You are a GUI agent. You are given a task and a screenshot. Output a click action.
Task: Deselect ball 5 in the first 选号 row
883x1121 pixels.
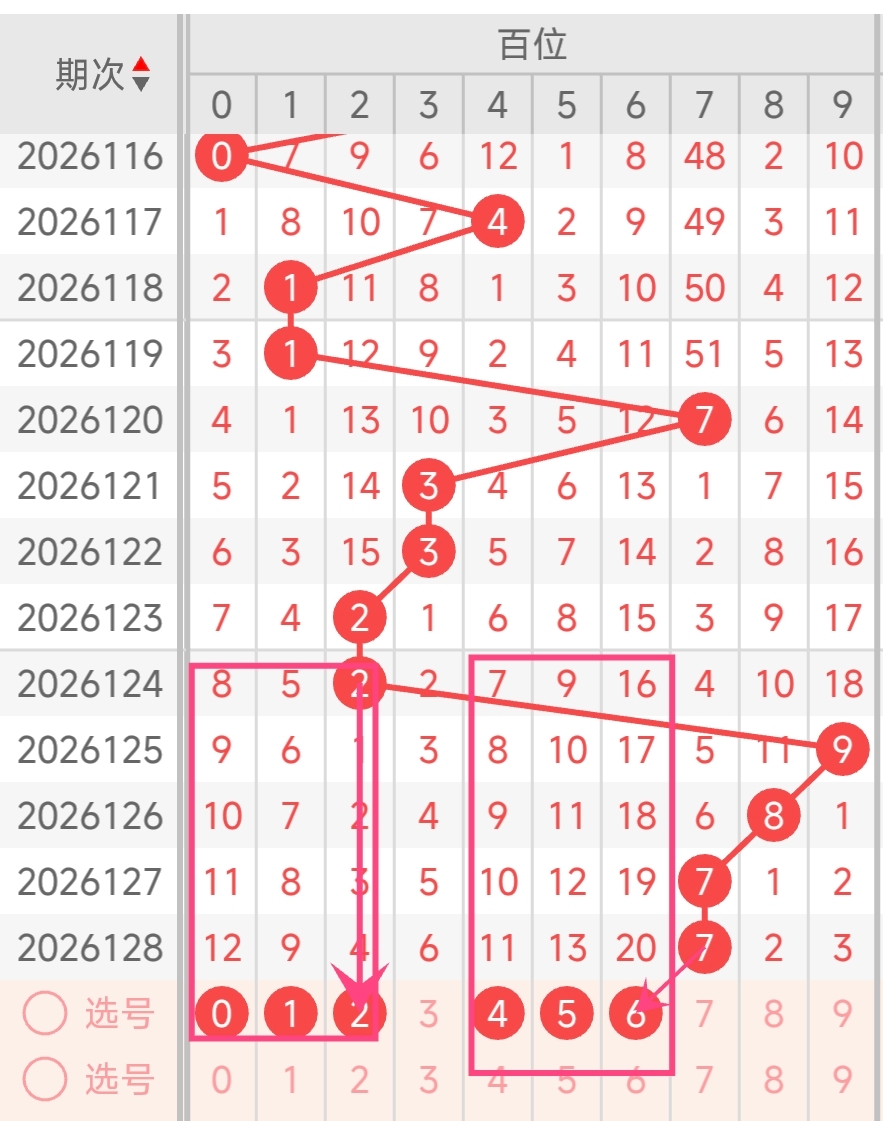pyautogui.click(x=566, y=1014)
